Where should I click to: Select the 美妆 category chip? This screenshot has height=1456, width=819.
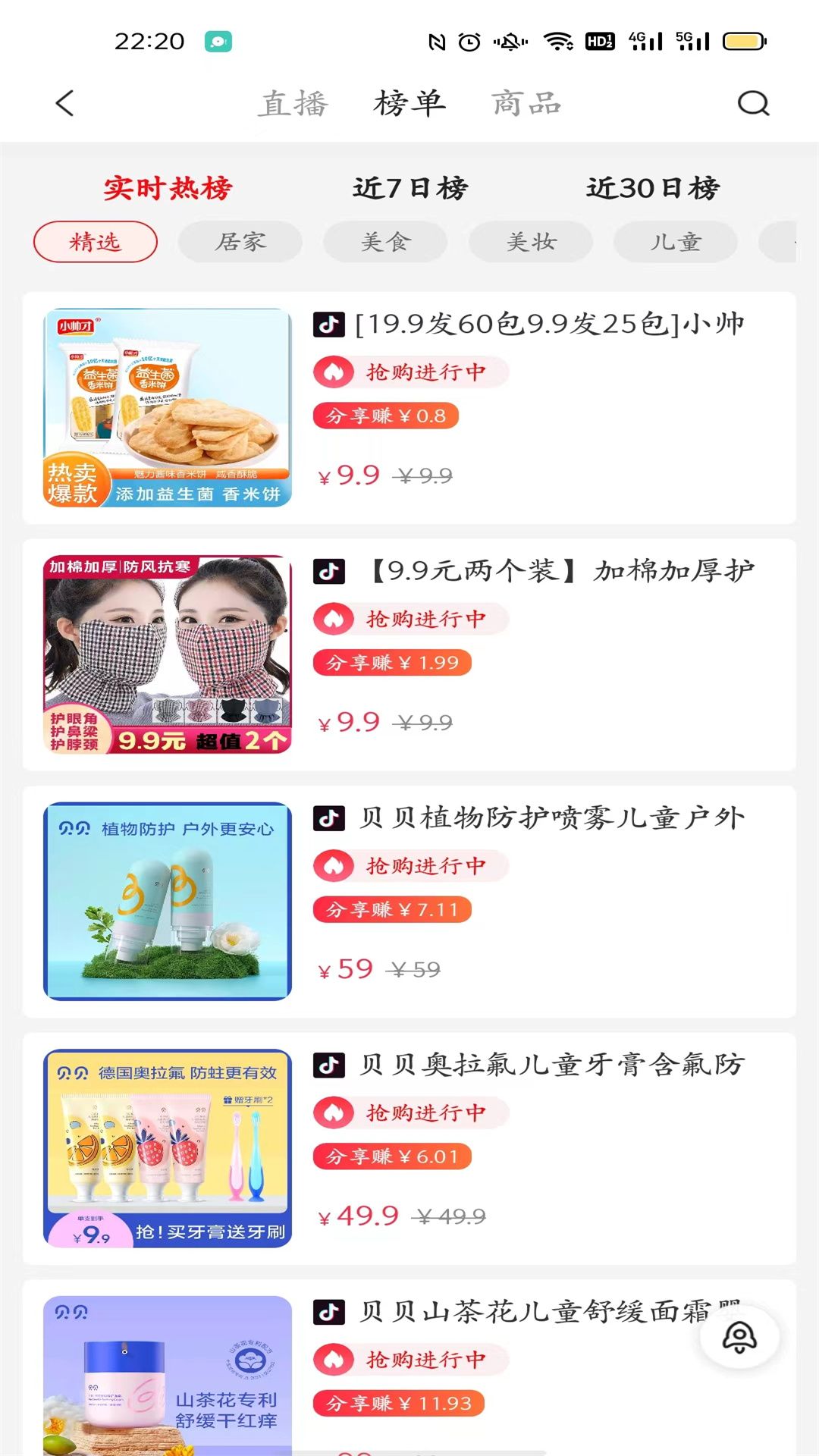[x=531, y=241]
